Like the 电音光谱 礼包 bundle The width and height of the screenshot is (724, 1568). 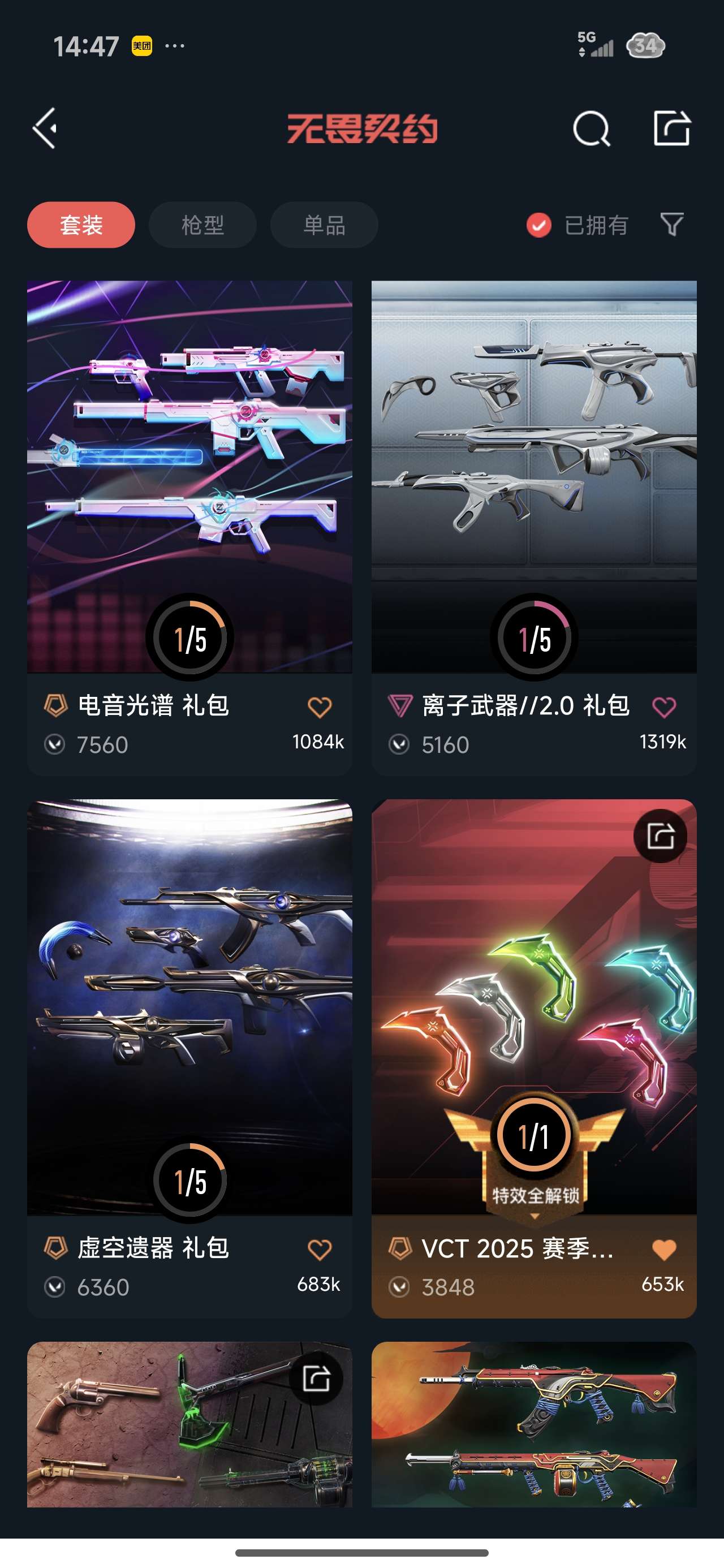320,707
